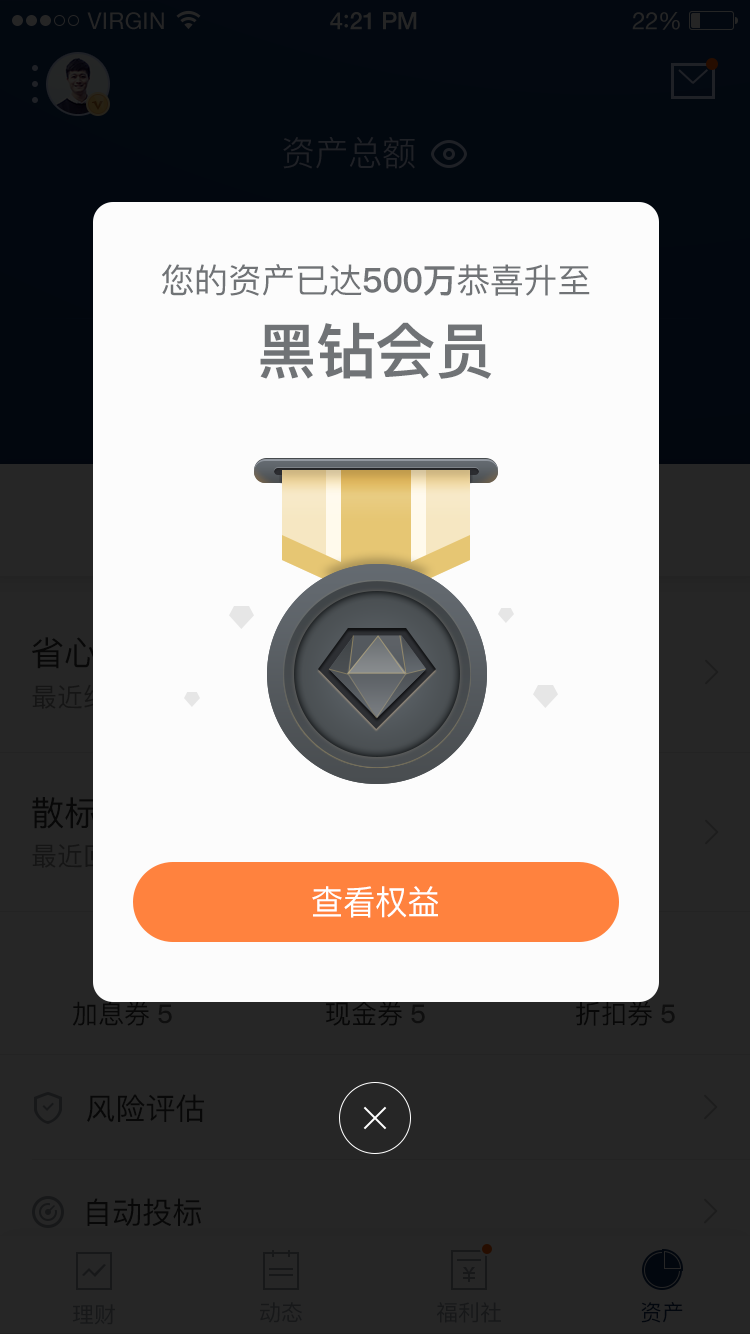
Task: Switch to the 动态 tab
Action: (281, 1288)
